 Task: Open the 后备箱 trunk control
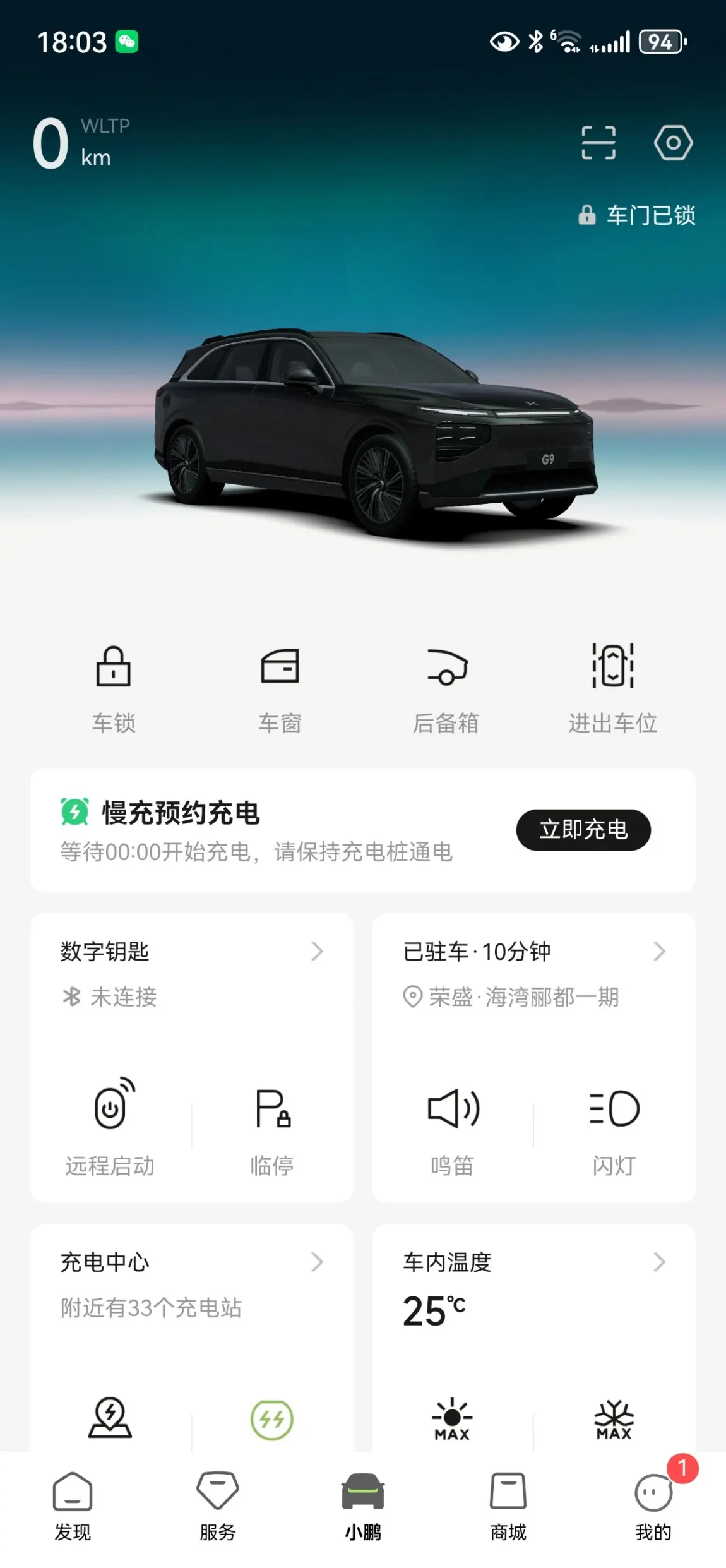(x=446, y=687)
